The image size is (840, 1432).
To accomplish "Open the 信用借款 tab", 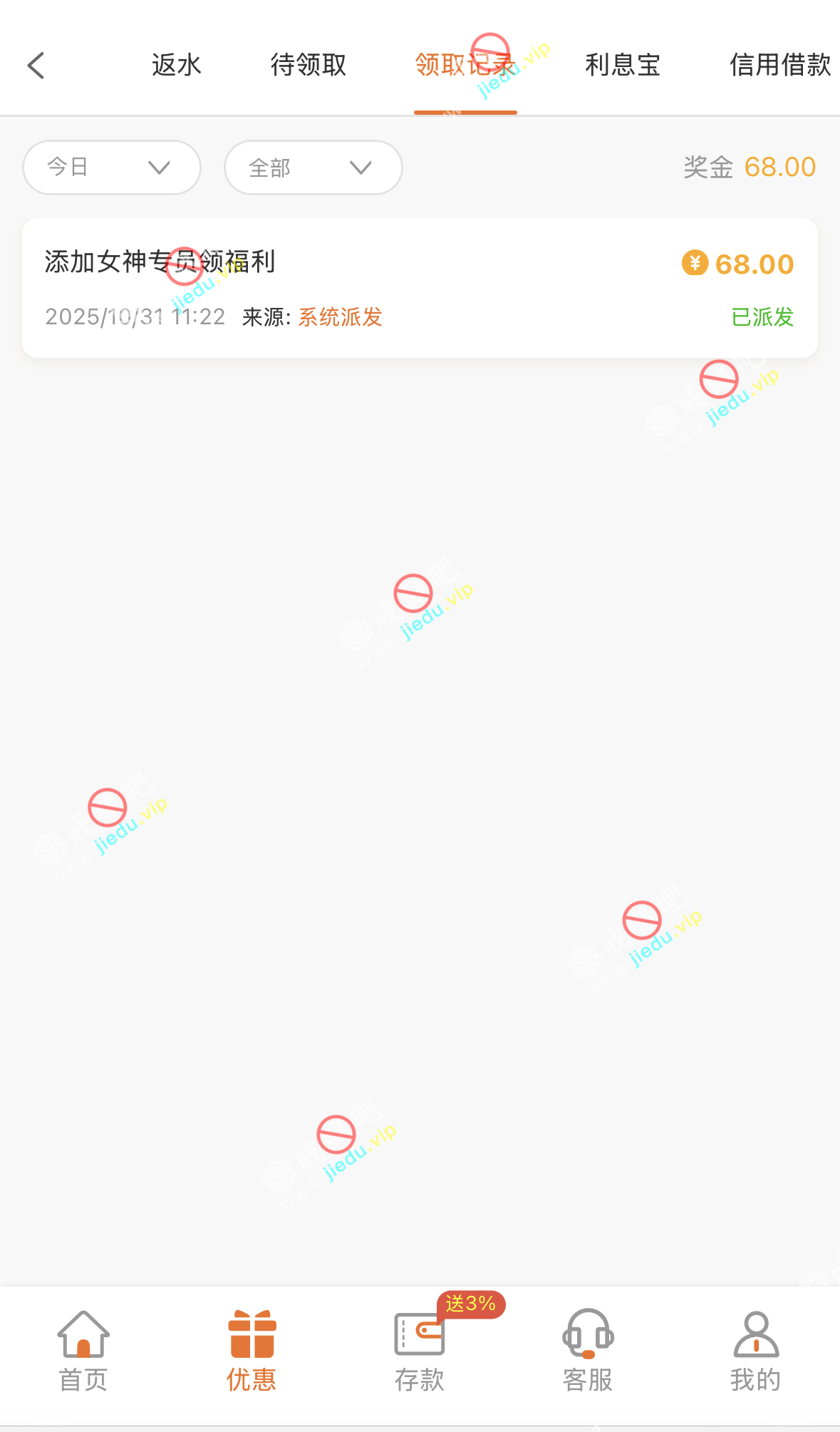I will (779, 66).
